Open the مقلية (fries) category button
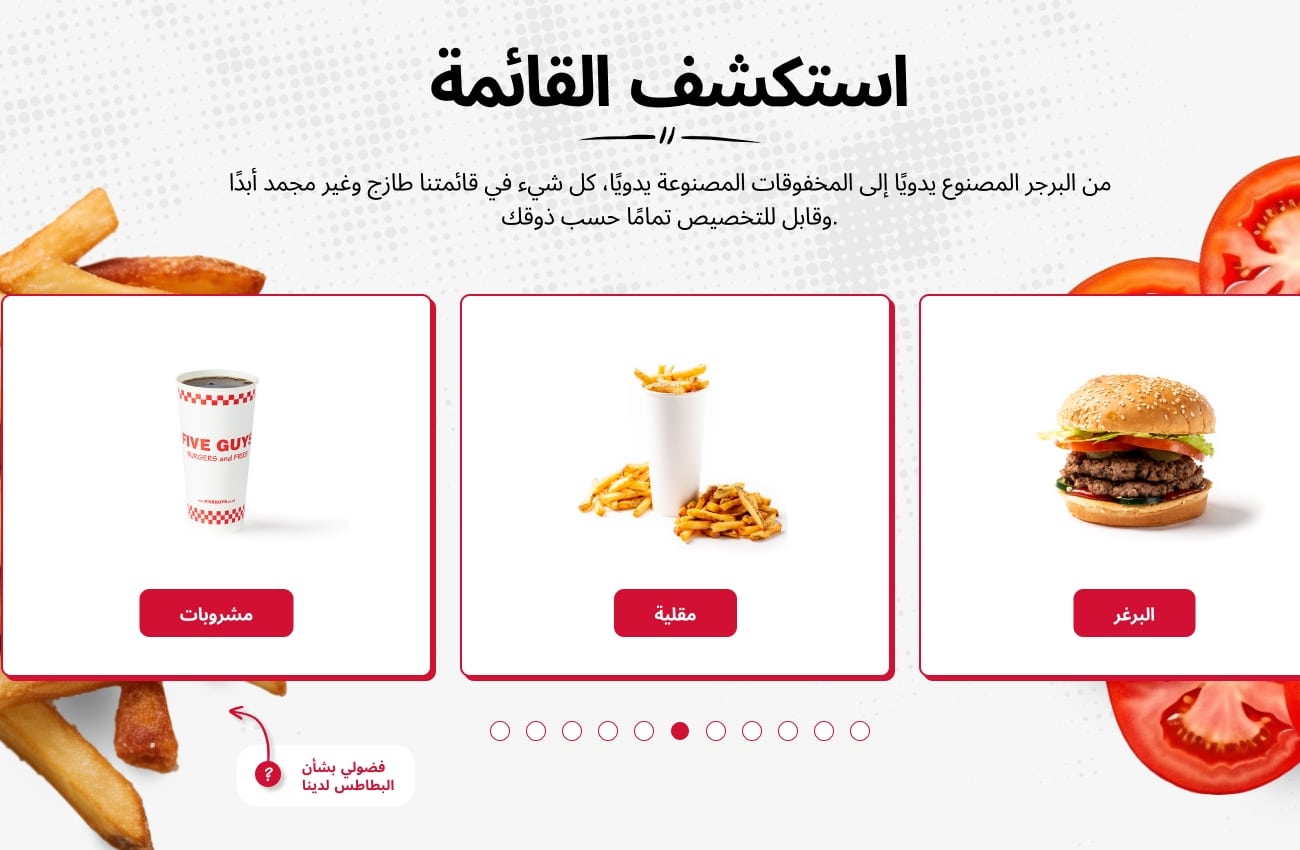Image resolution: width=1300 pixels, height=850 pixels. pos(675,613)
